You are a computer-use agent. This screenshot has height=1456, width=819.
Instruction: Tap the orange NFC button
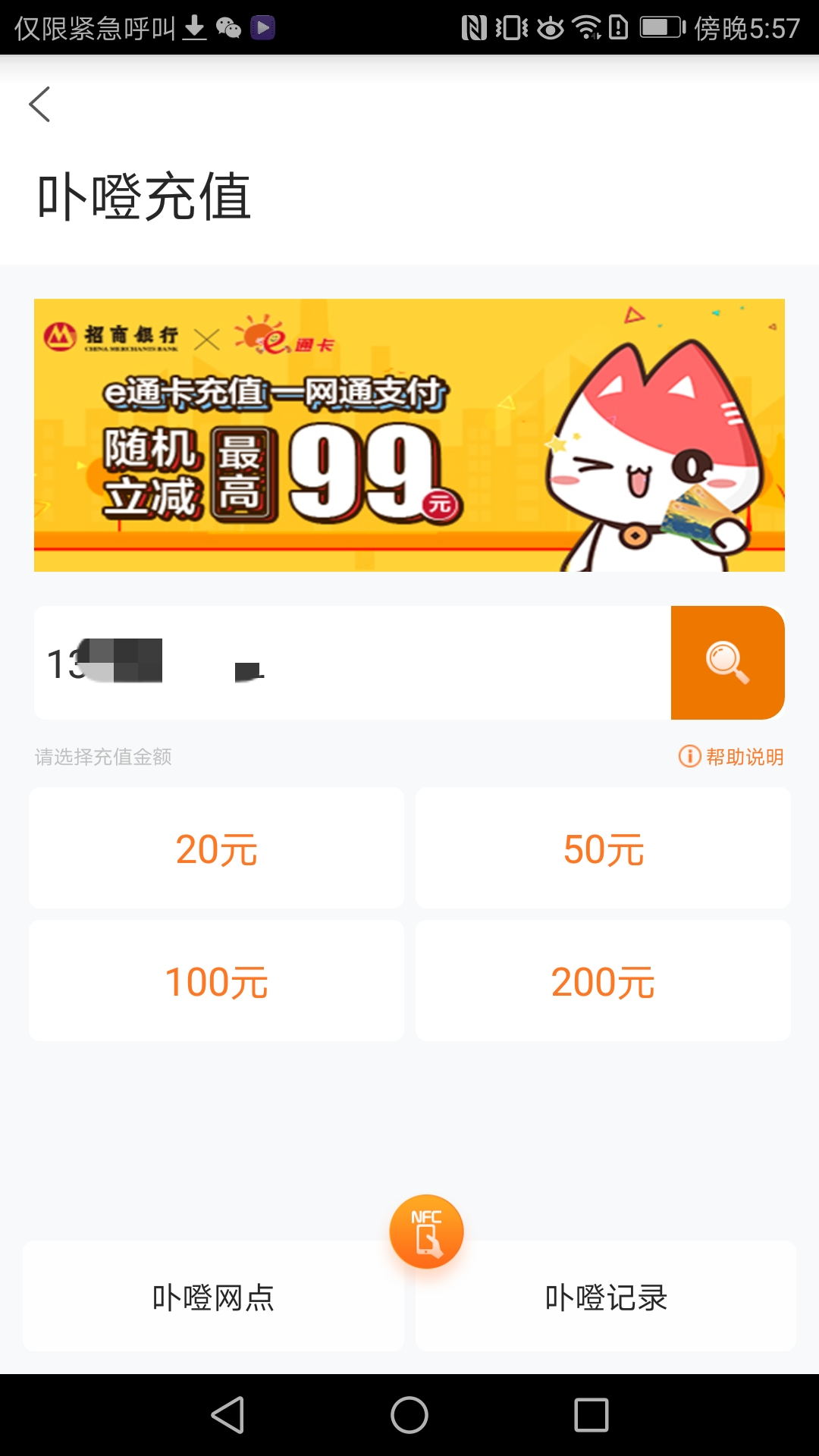coord(426,1232)
